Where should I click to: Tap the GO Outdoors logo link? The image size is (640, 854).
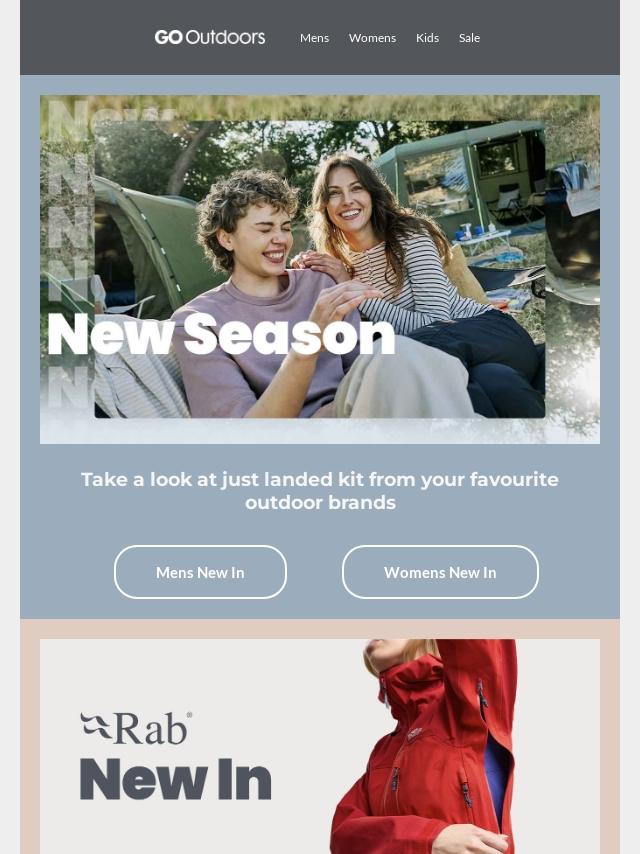210,37
